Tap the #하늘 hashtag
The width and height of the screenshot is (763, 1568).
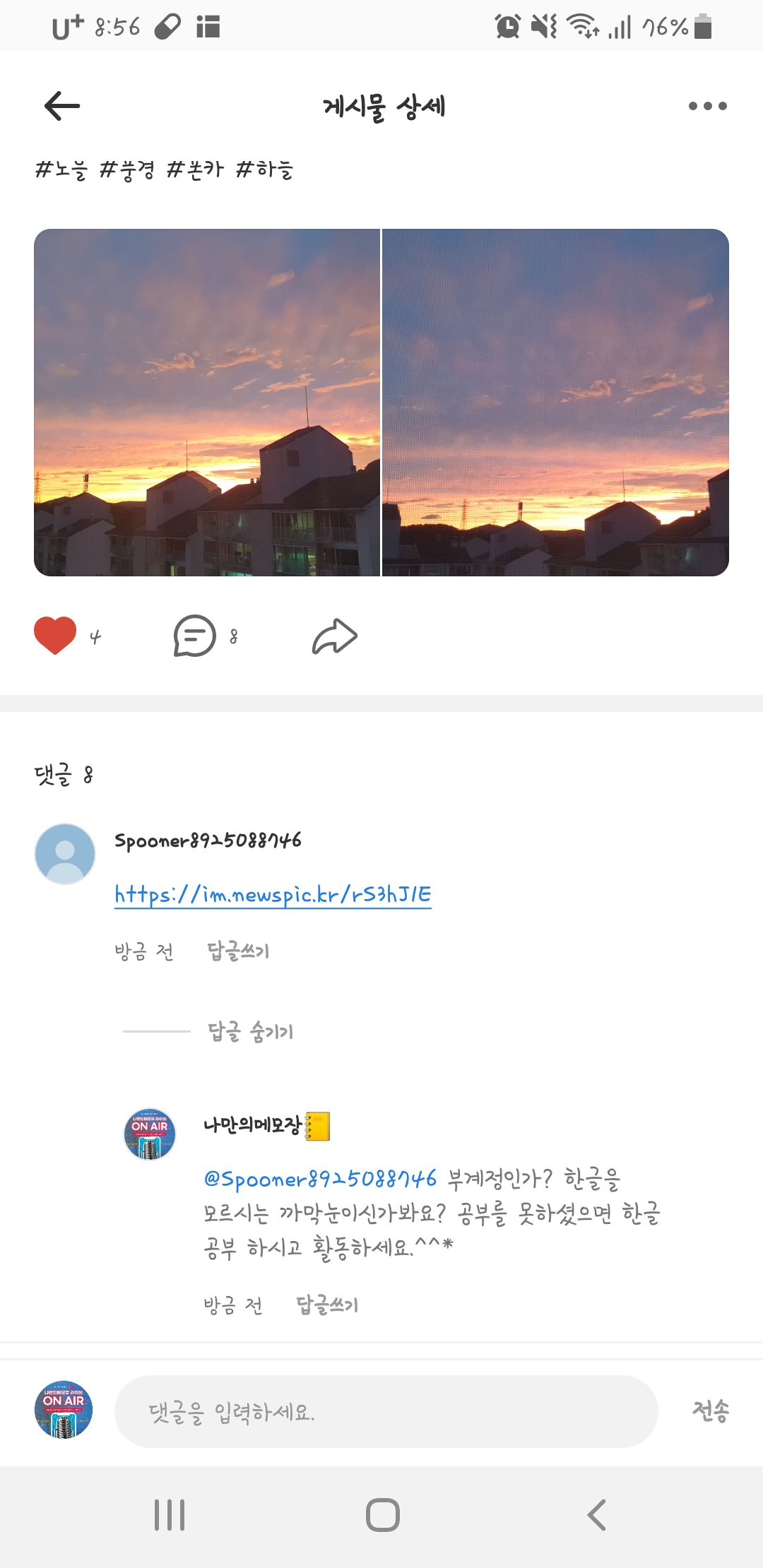pyautogui.click(x=265, y=170)
